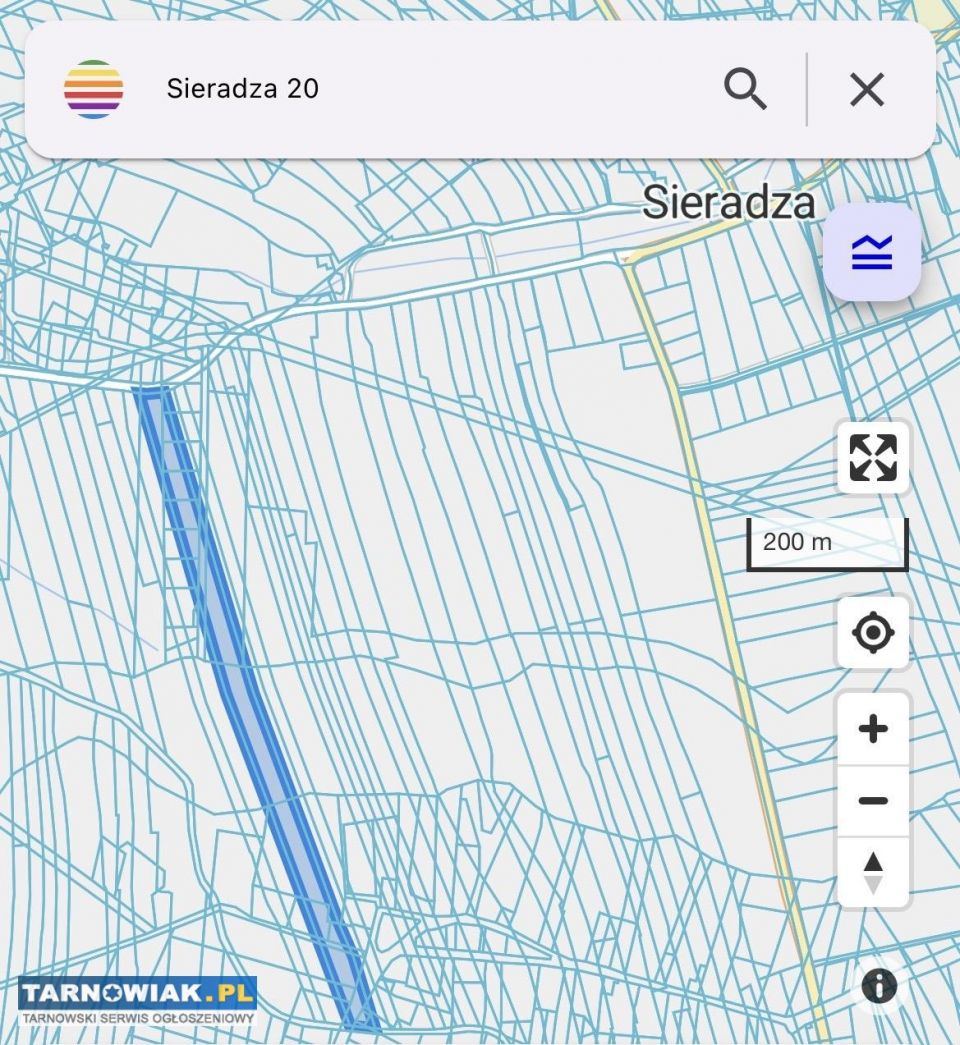Clear the search with the X button
This screenshot has width=960, height=1045.
(x=867, y=89)
